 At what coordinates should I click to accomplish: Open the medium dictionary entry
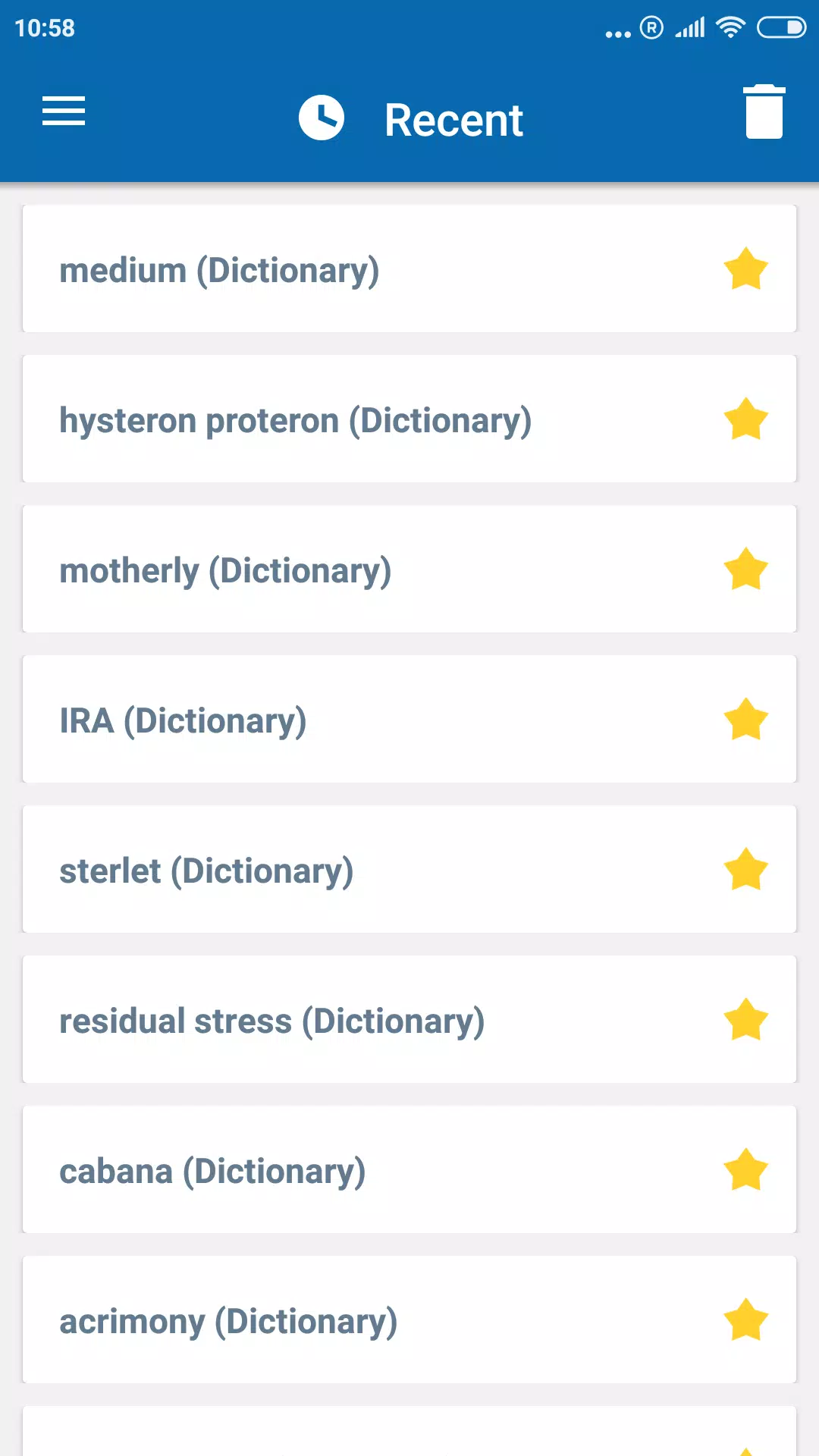(x=409, y=269)
